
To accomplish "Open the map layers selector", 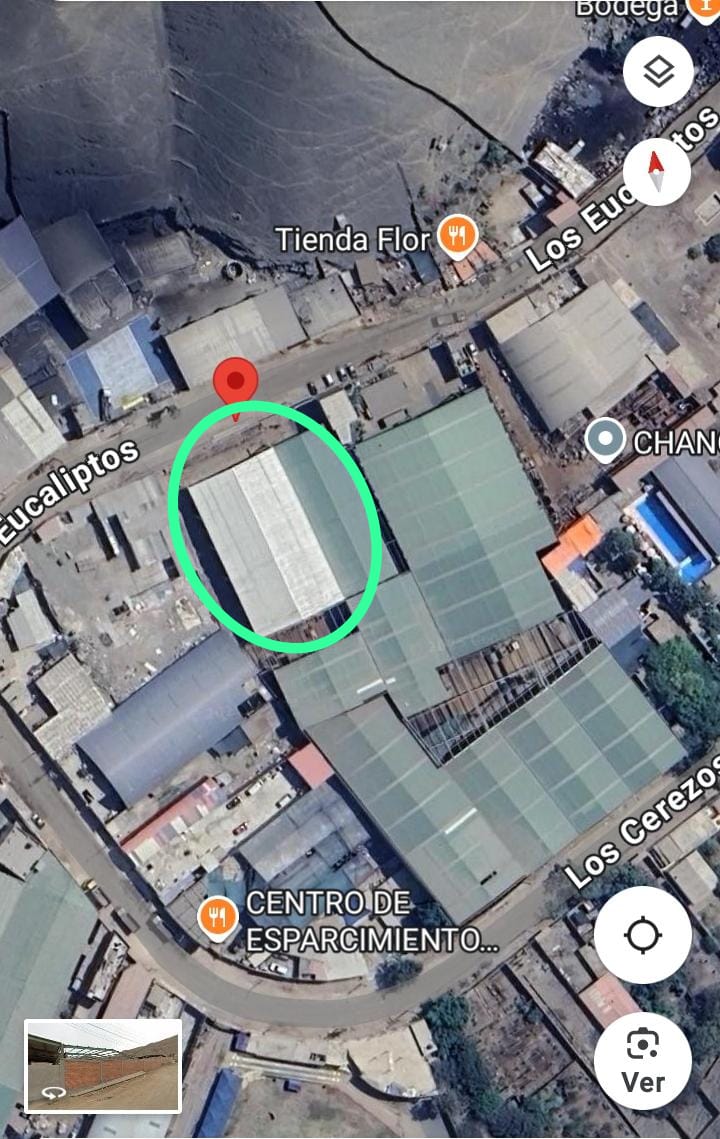I will point(658,72).
